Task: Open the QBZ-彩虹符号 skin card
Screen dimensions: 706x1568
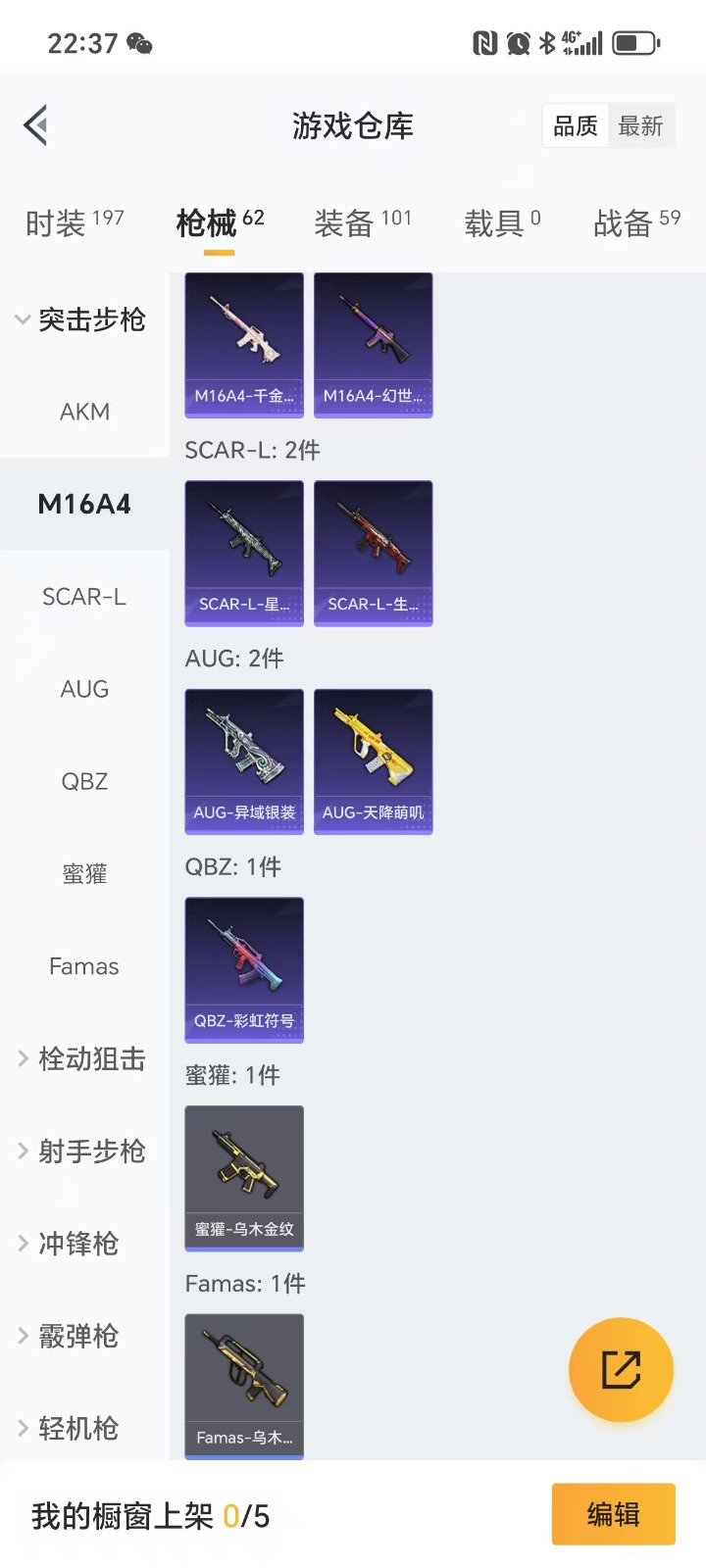Action: [244, 969]
